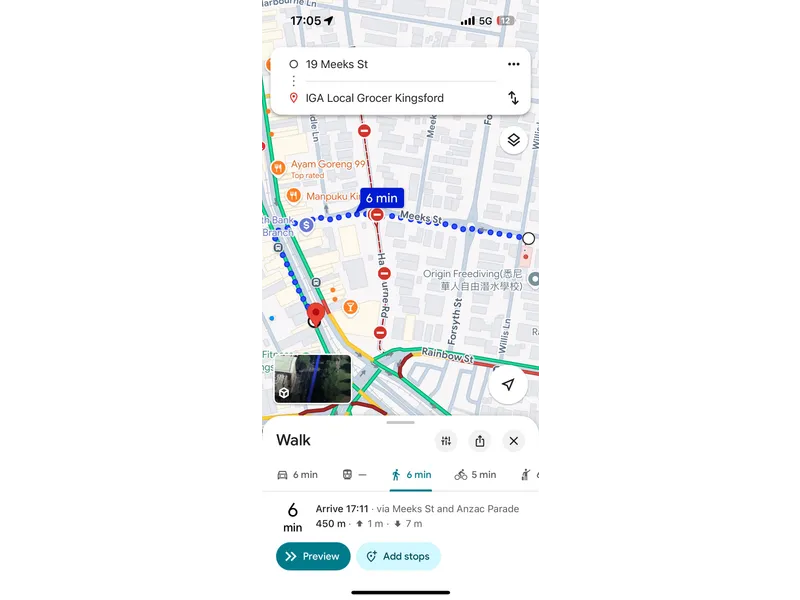Open Manpuku restaurant map pin

point(293,196)
